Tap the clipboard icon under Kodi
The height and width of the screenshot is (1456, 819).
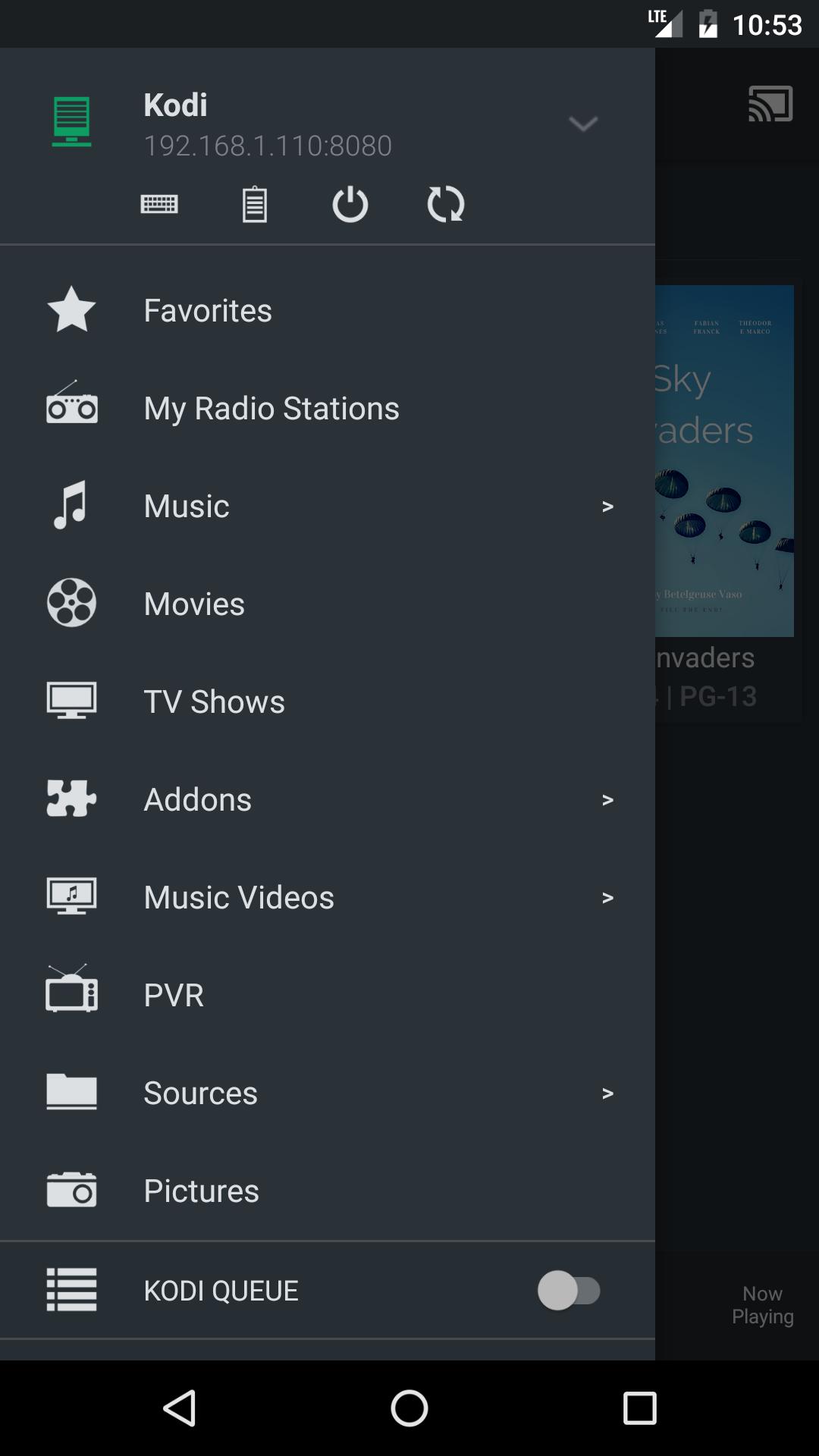[x=255, y=204]
